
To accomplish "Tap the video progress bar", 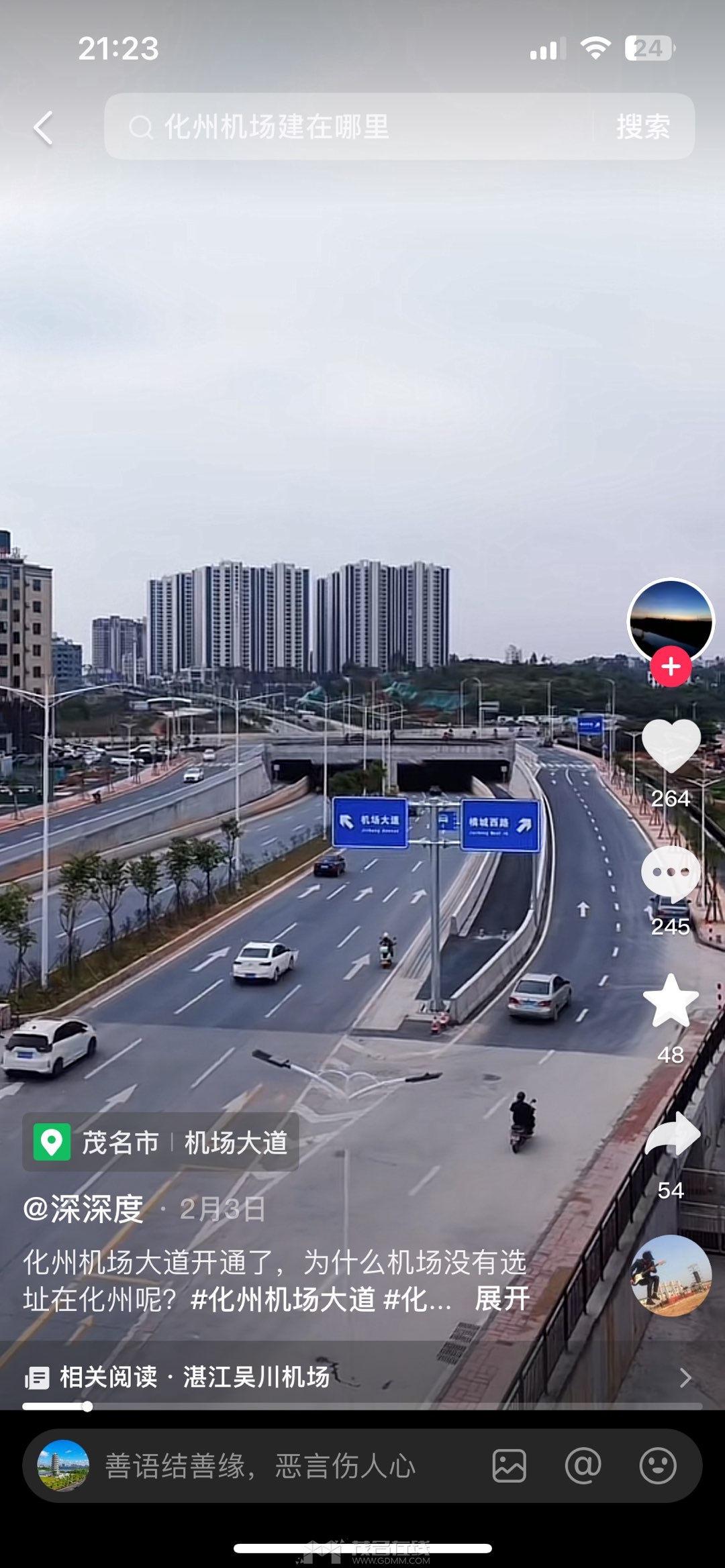I will coord(362,1406).
